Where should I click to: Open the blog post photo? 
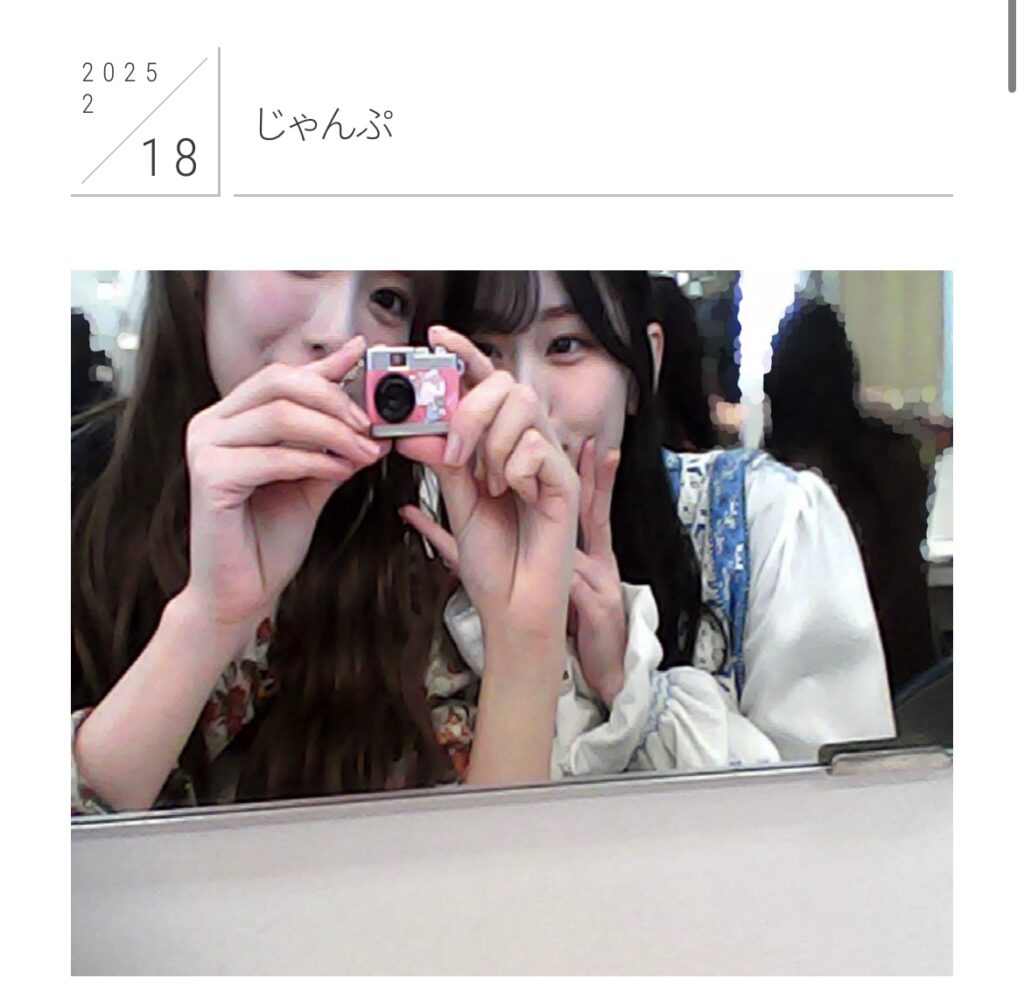pyautogui.click(x=511, y=622)
